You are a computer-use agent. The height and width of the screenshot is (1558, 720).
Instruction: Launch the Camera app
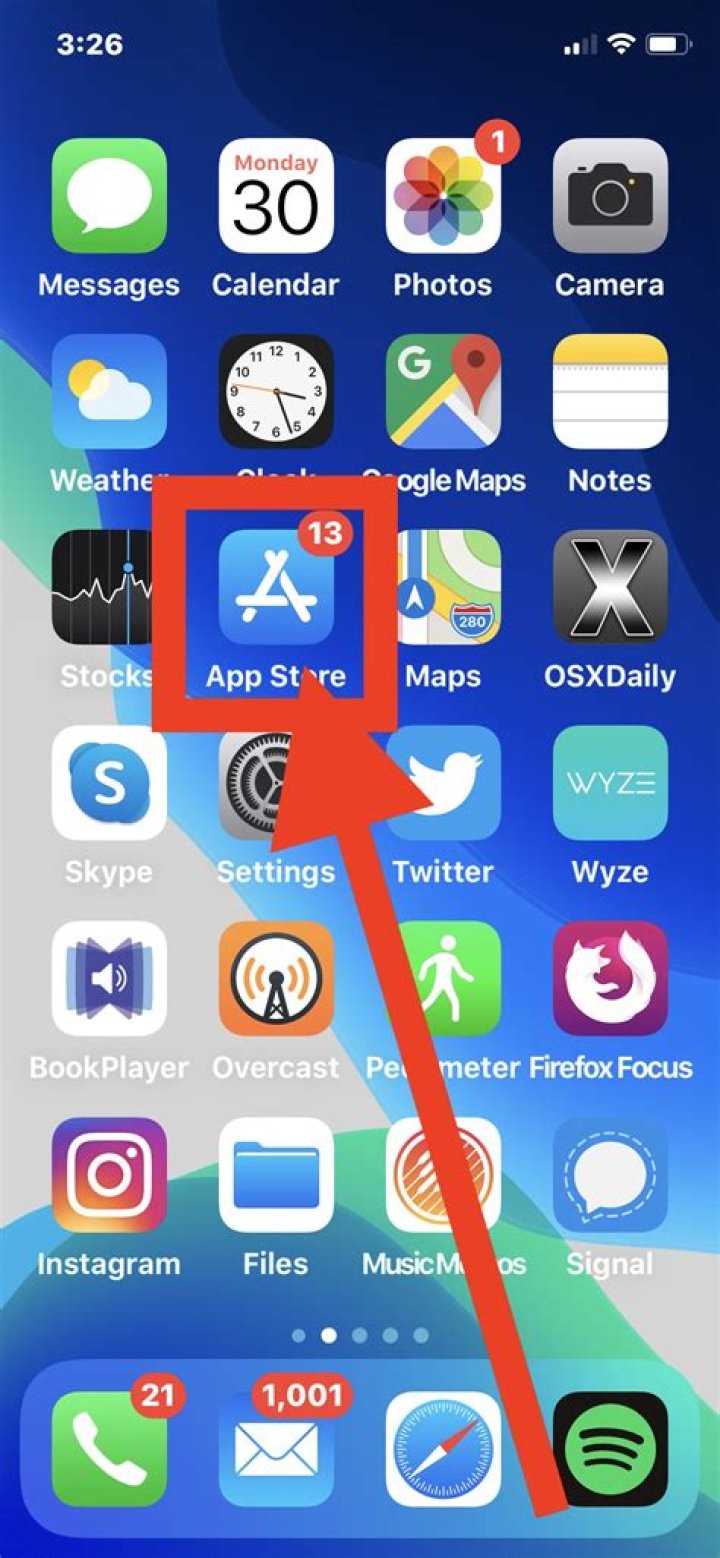click(610, 196)
